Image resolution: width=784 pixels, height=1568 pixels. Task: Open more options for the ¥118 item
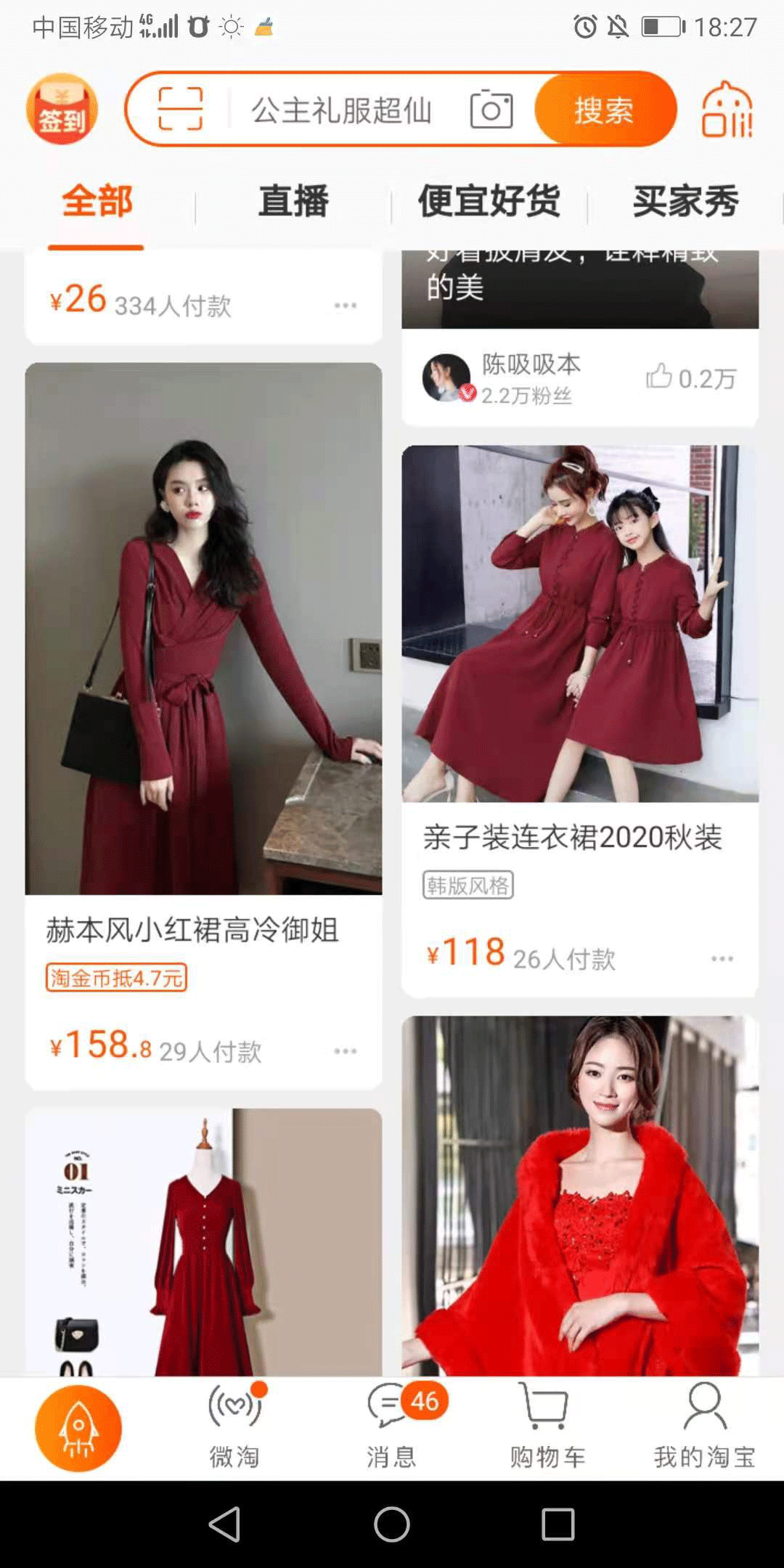tap(722, 959)
